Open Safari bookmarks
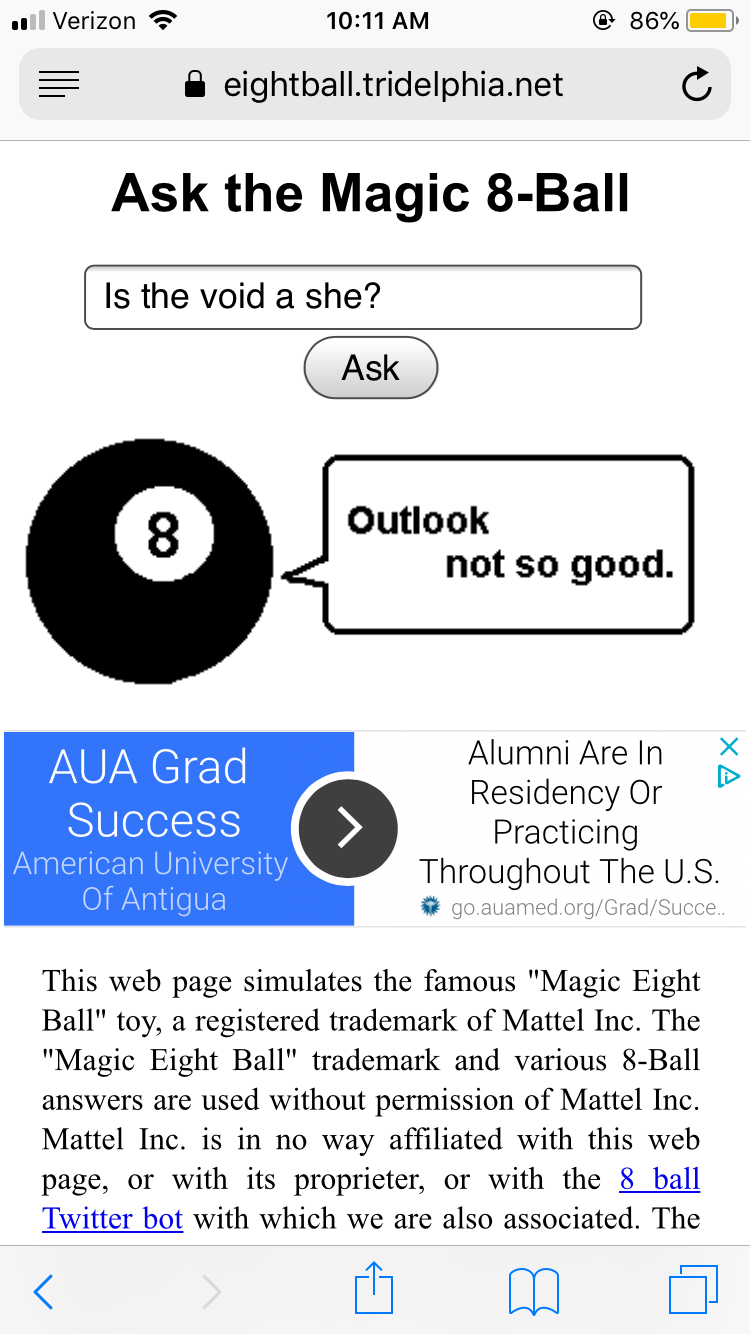 [533, 1292]
